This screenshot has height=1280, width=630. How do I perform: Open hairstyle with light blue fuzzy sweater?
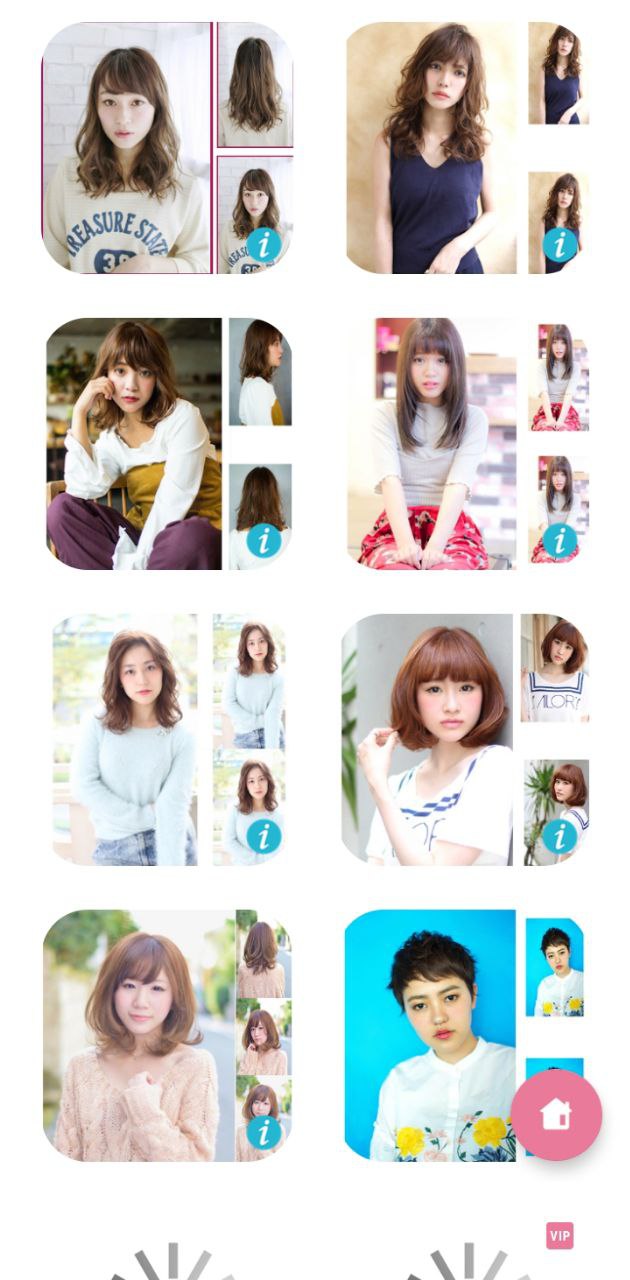(x=126, y=740)
